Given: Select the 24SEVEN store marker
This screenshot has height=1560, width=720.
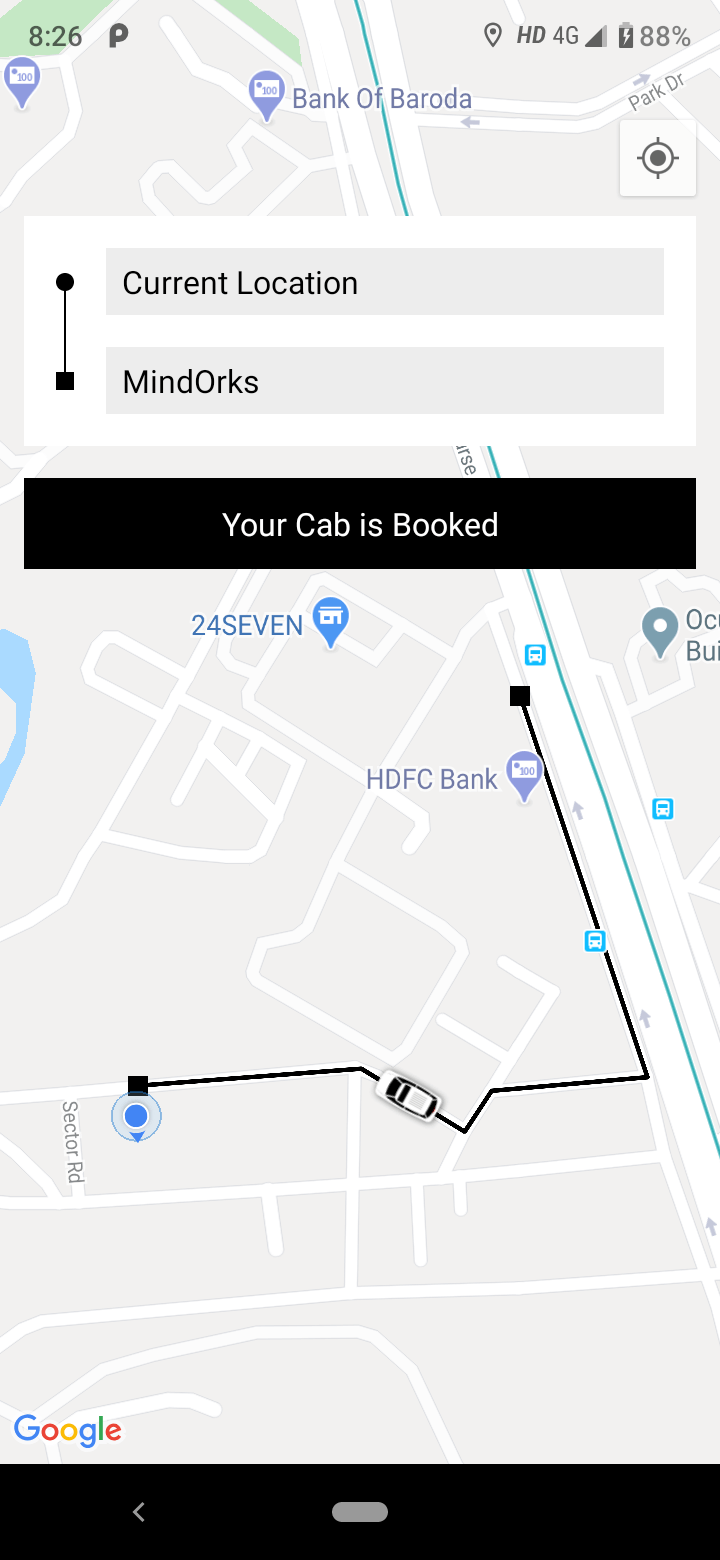Looking at the screenshot, I should tap(330, 624).
